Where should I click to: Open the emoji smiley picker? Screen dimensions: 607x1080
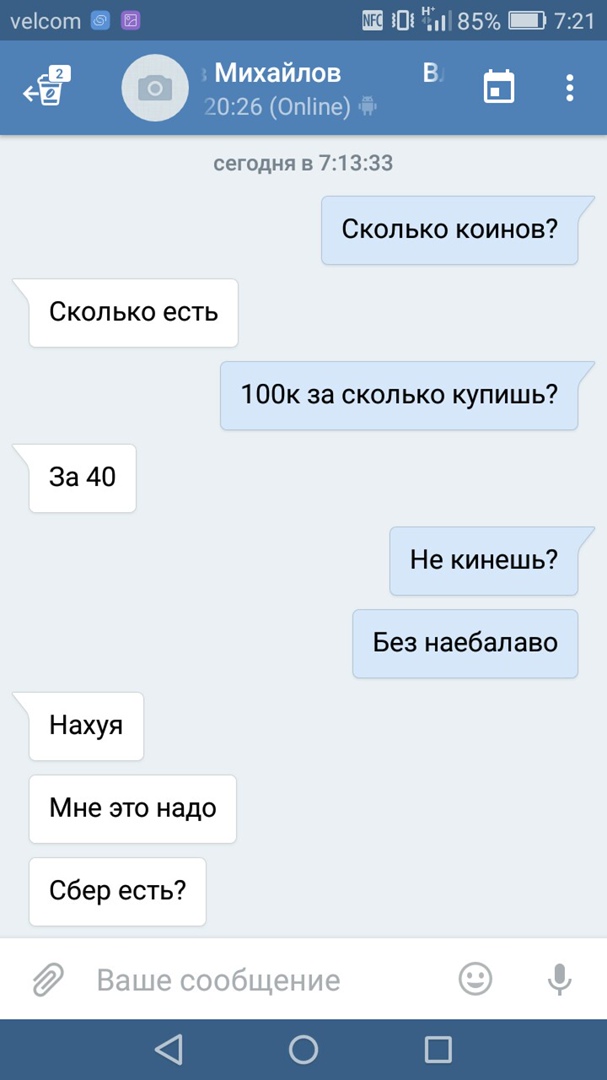point(476,978)
